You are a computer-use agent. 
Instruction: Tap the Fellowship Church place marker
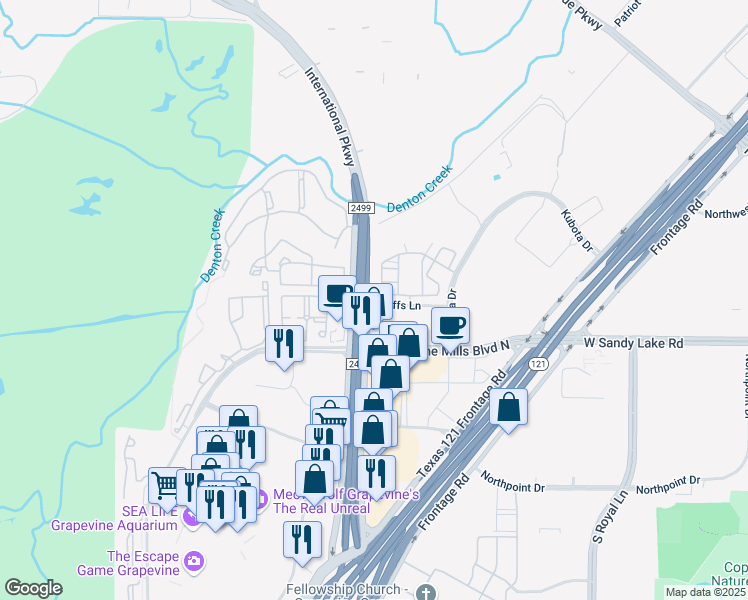(425, 593)
